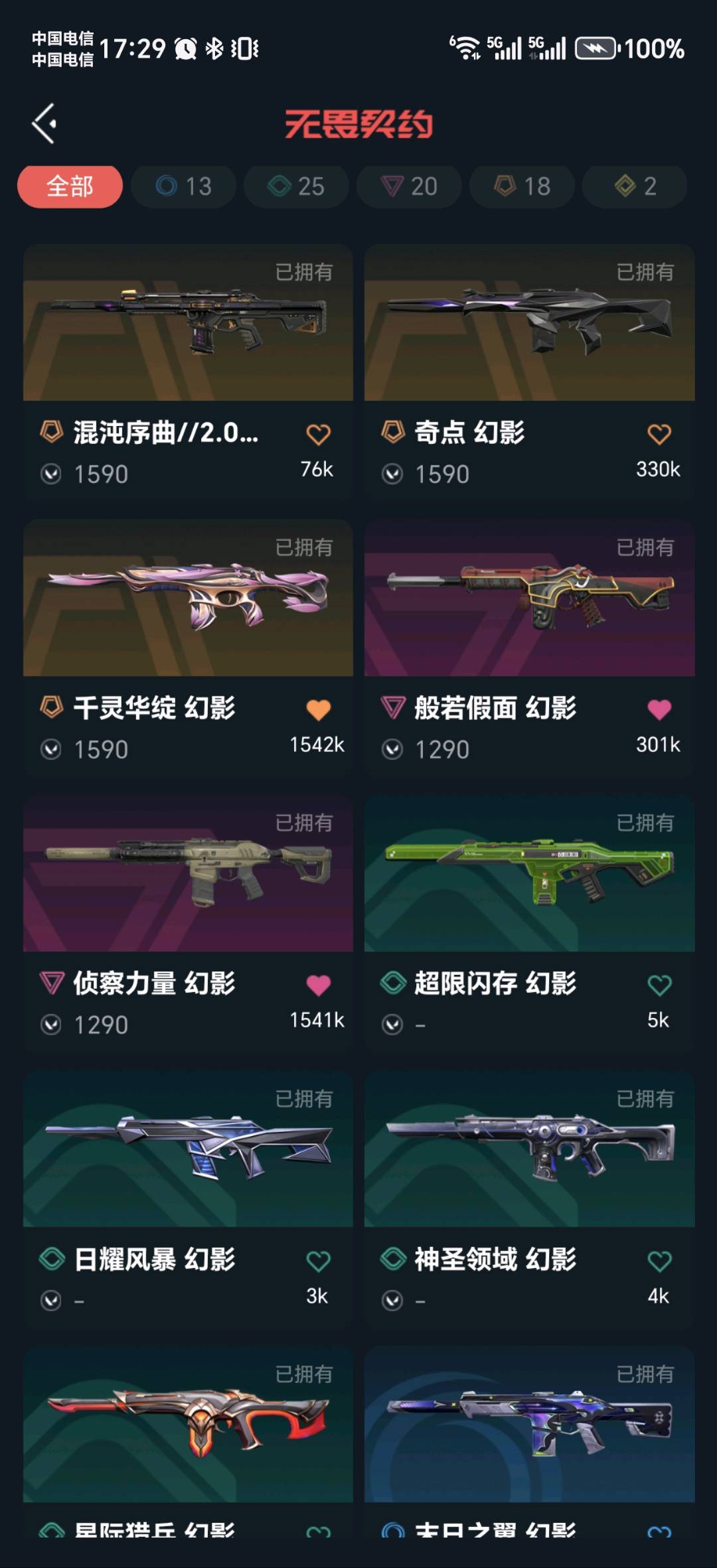Like the 奇点 幻影 skin
The image size is (717, 1568).
click(659, 435)
